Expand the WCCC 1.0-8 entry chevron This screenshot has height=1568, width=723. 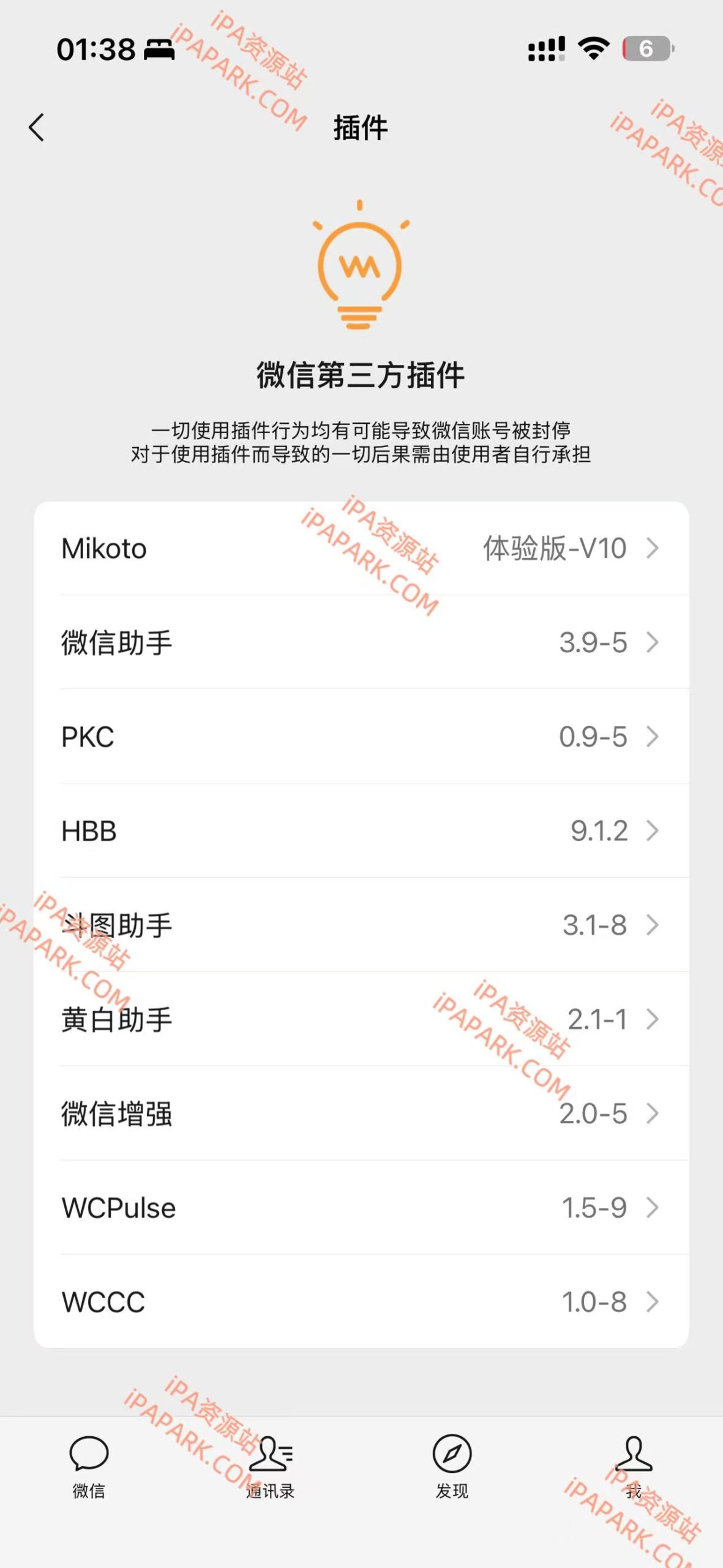(653, 1301)
